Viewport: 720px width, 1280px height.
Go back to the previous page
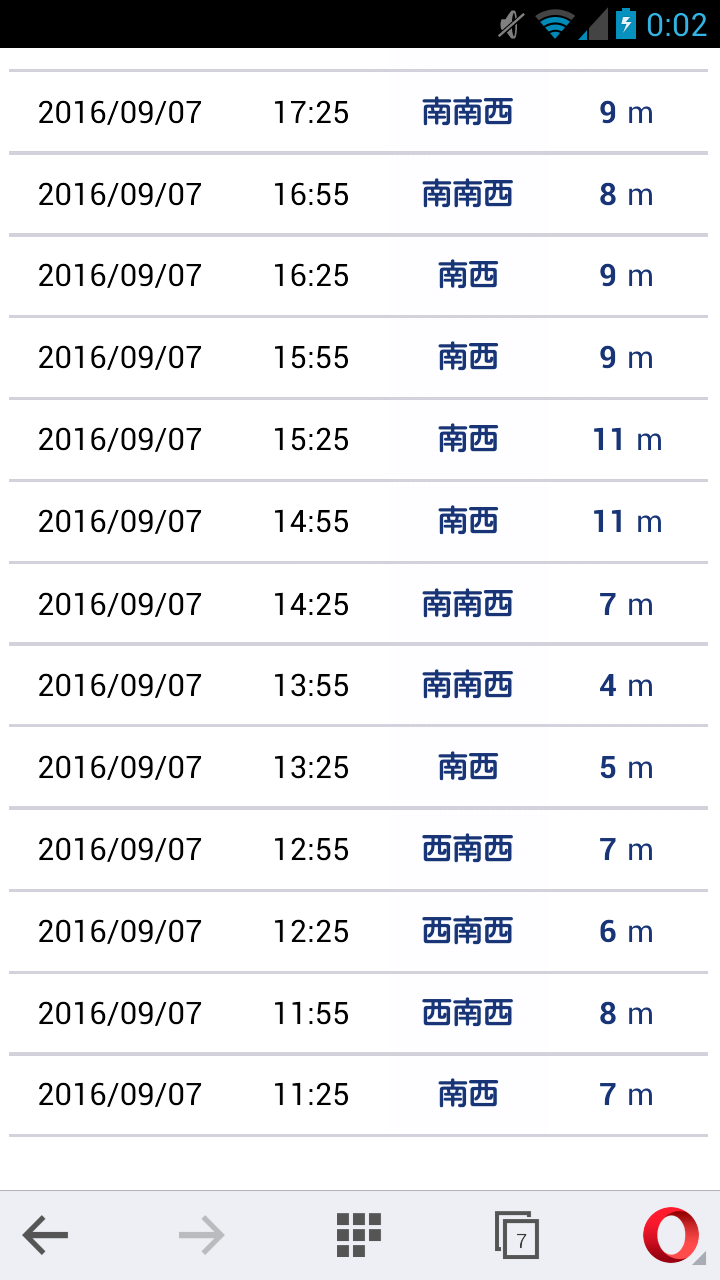tap(46, 1235)
